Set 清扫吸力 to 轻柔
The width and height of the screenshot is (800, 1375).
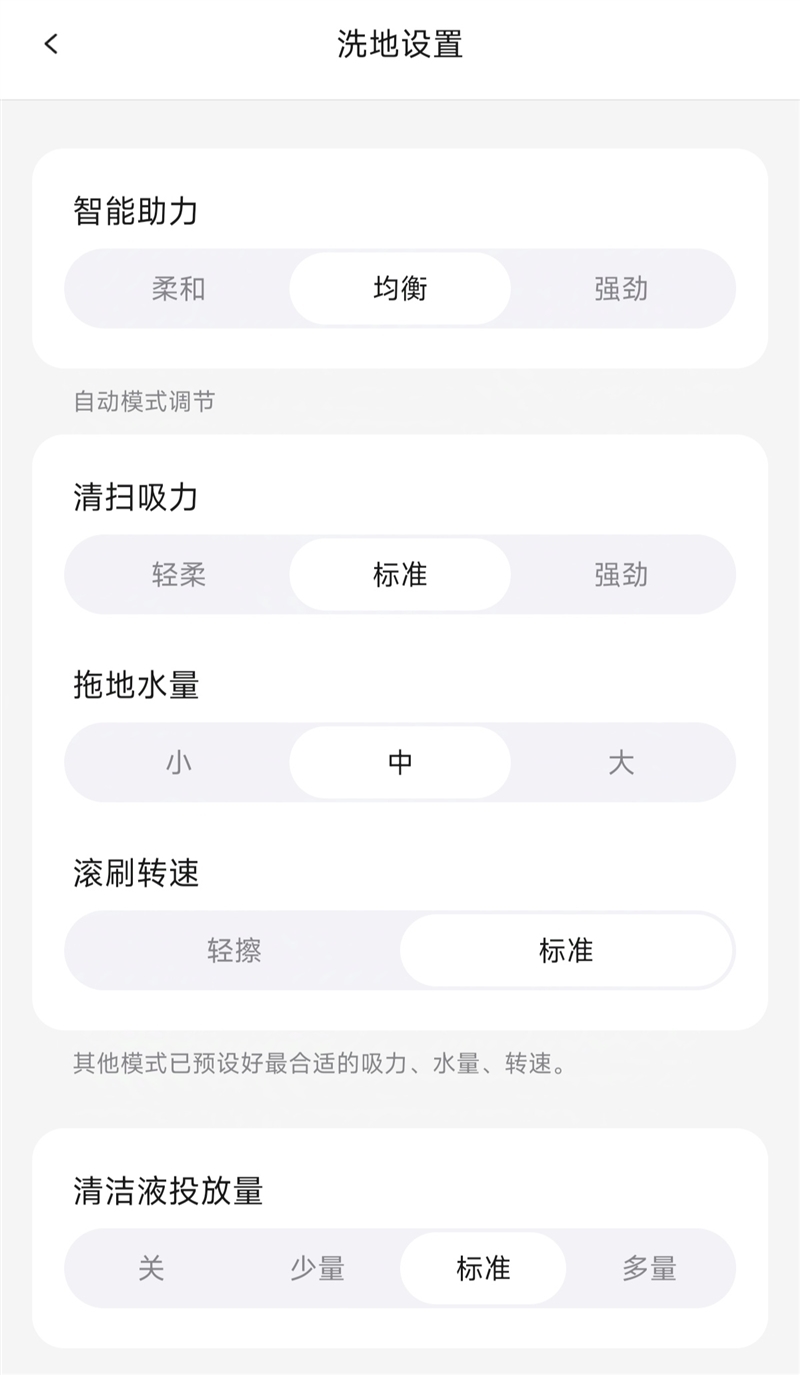coord(177,575)
